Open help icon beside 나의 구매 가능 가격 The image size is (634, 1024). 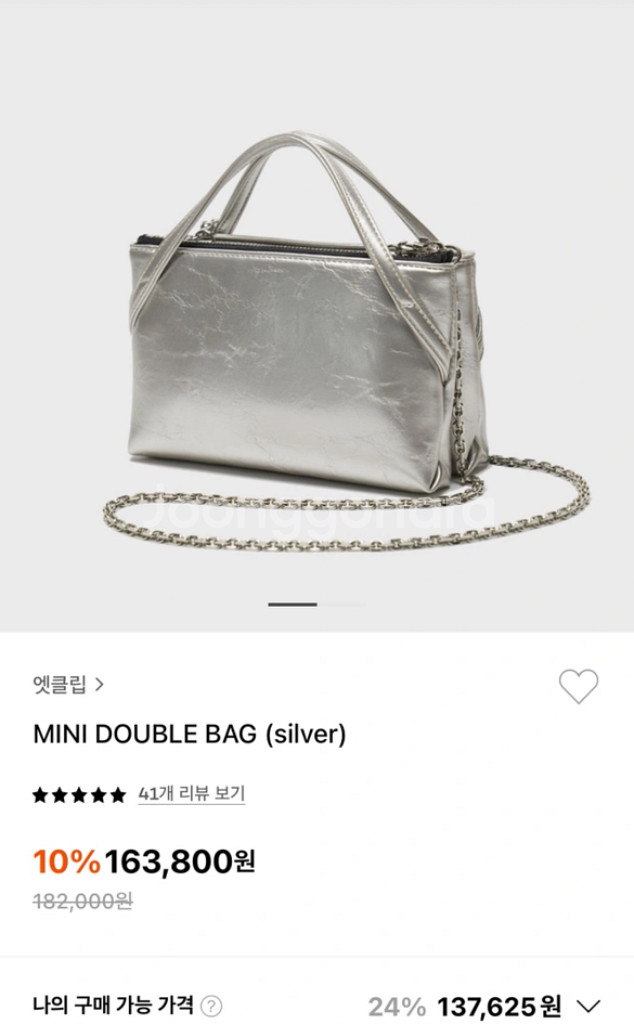(x=211, y=1006)
